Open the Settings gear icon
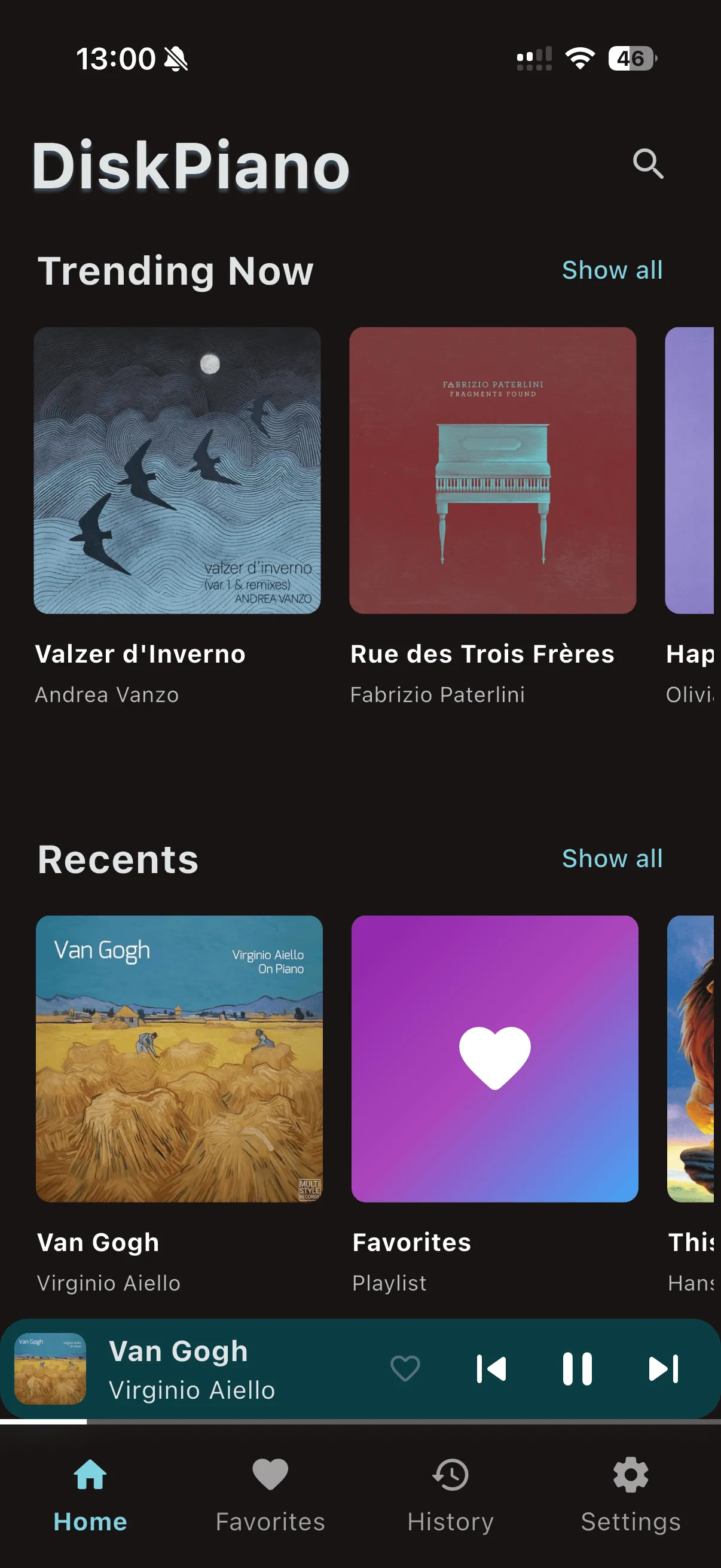 pyautogui.click(x=630, y=1475)
